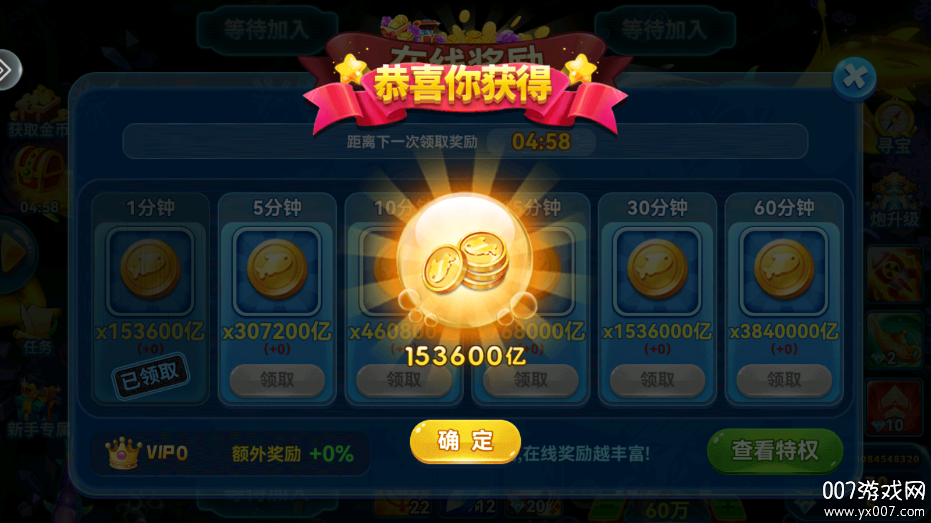Image resolution: width=931 pixels, height=523 pixels.
Task: Claim the 5分钟 reward
Action: 277,380
